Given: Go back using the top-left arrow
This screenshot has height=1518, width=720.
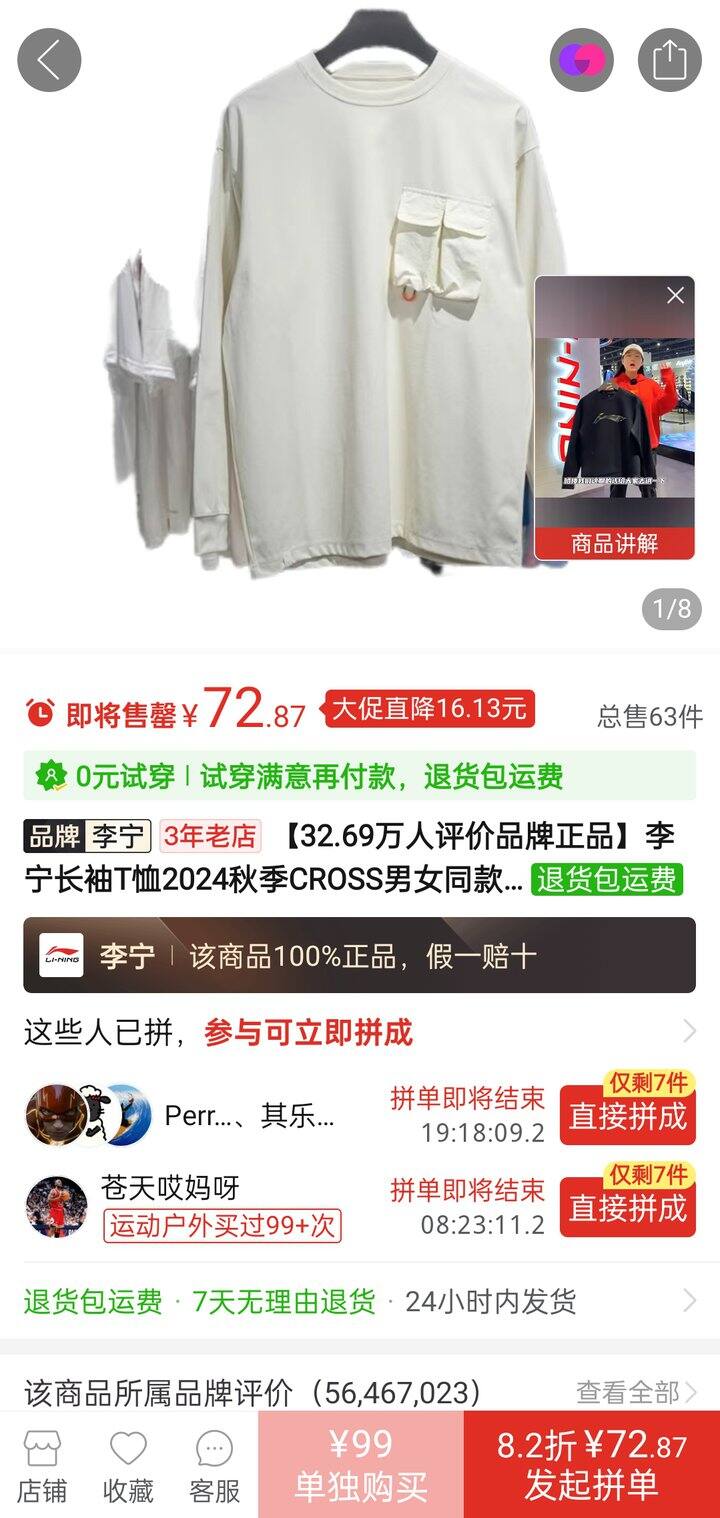Looking at the screenshot, I should 49,60.
